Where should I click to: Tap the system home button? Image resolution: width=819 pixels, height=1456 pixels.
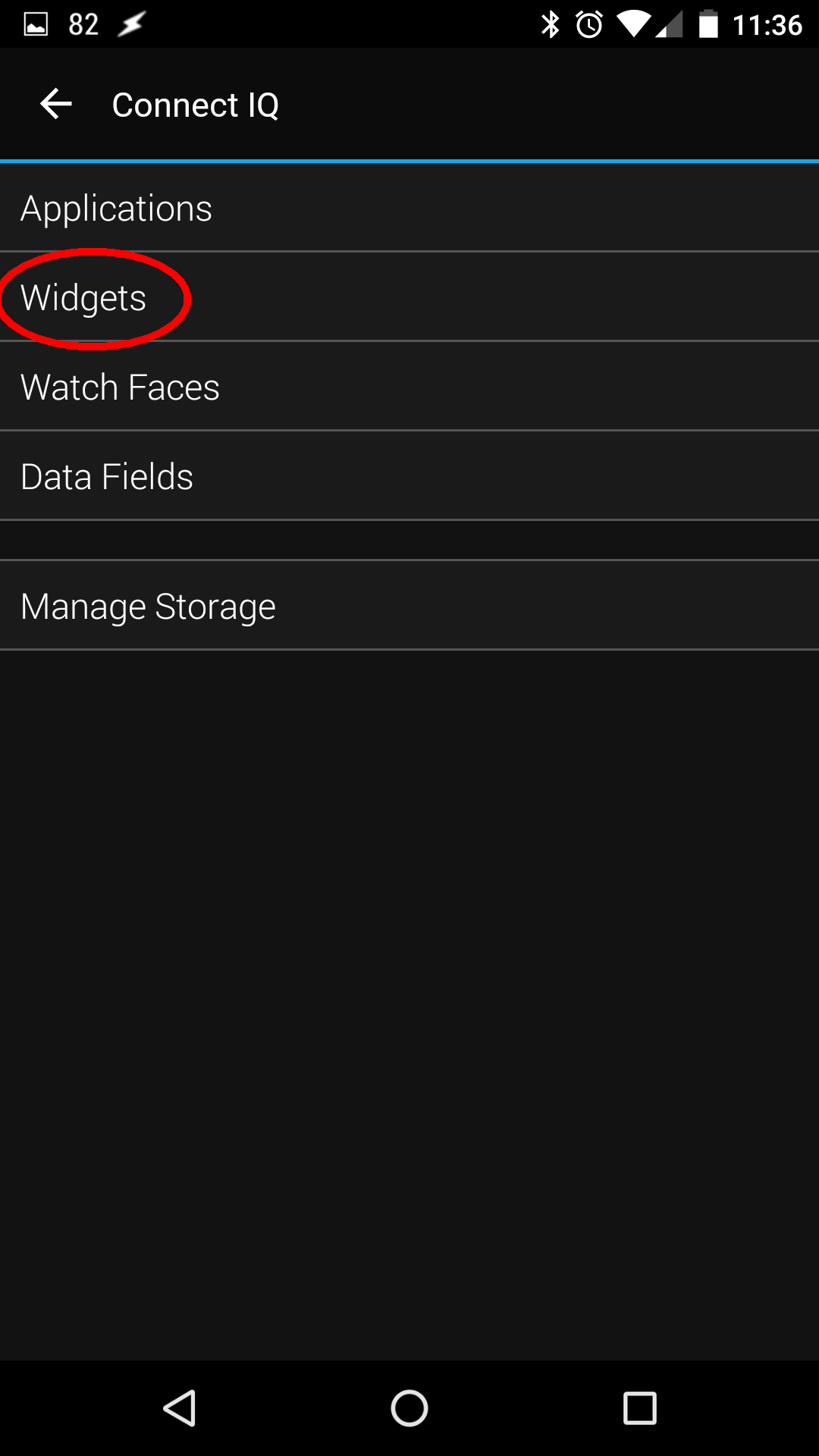pos(409,1408)
